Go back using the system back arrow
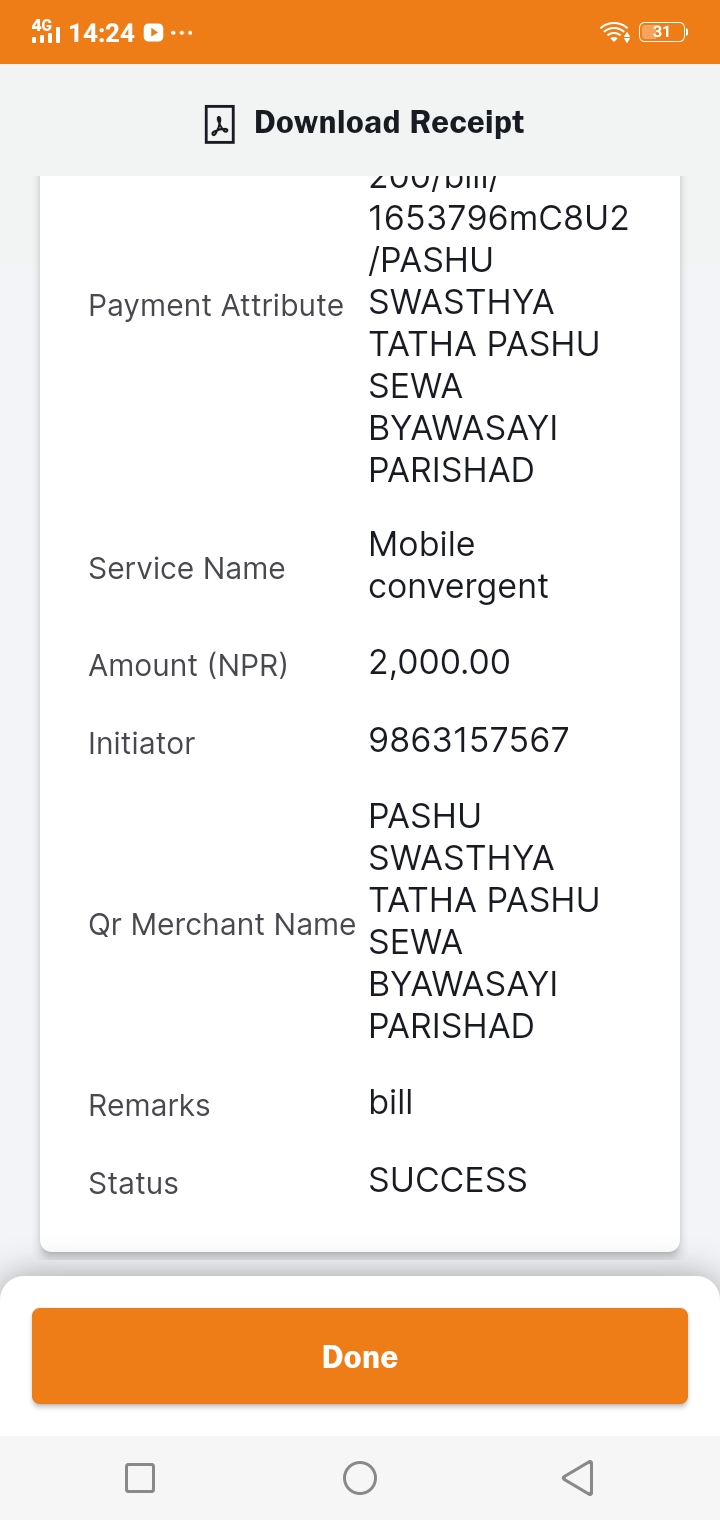Screen dimensions: 720x1520 (x=578, y=1477)
